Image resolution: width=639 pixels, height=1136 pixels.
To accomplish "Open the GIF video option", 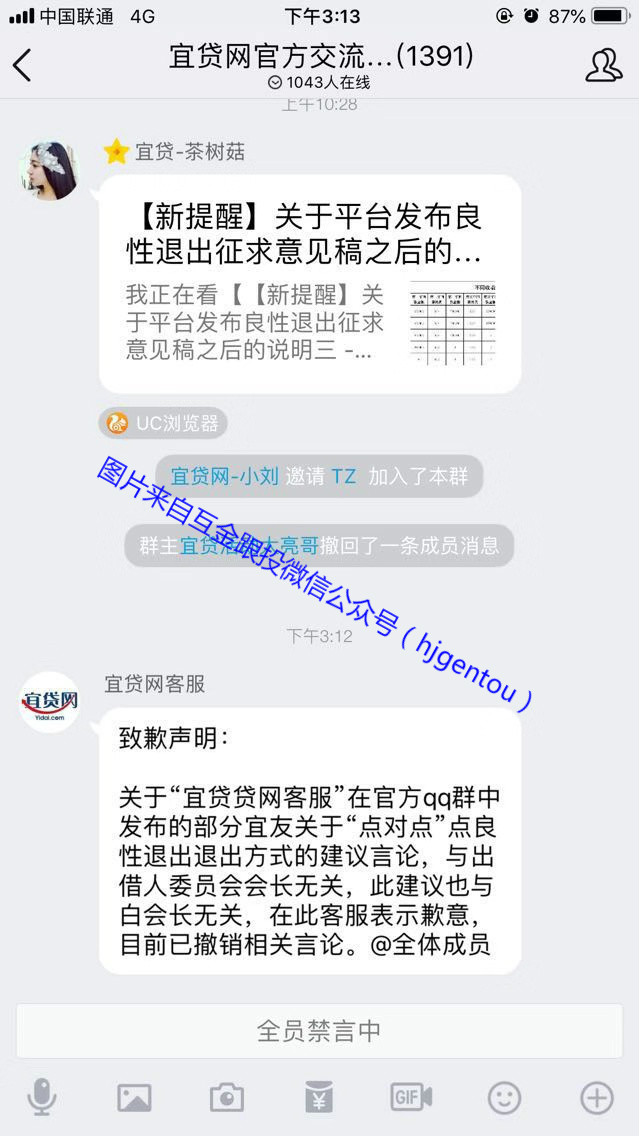I will [411, 1097].
